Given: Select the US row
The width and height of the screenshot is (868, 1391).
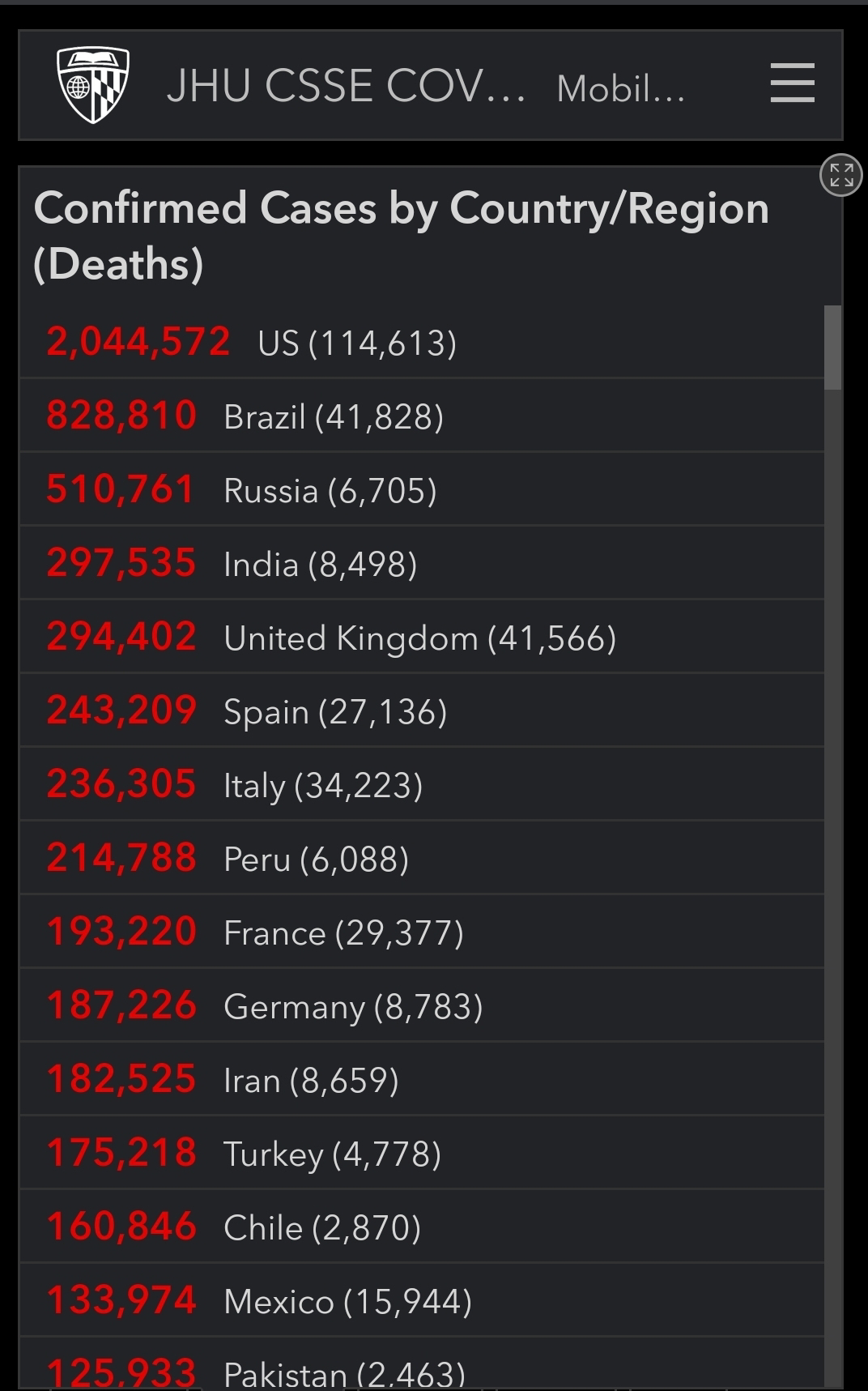Looking at the screenshot, I should point(422,342).
